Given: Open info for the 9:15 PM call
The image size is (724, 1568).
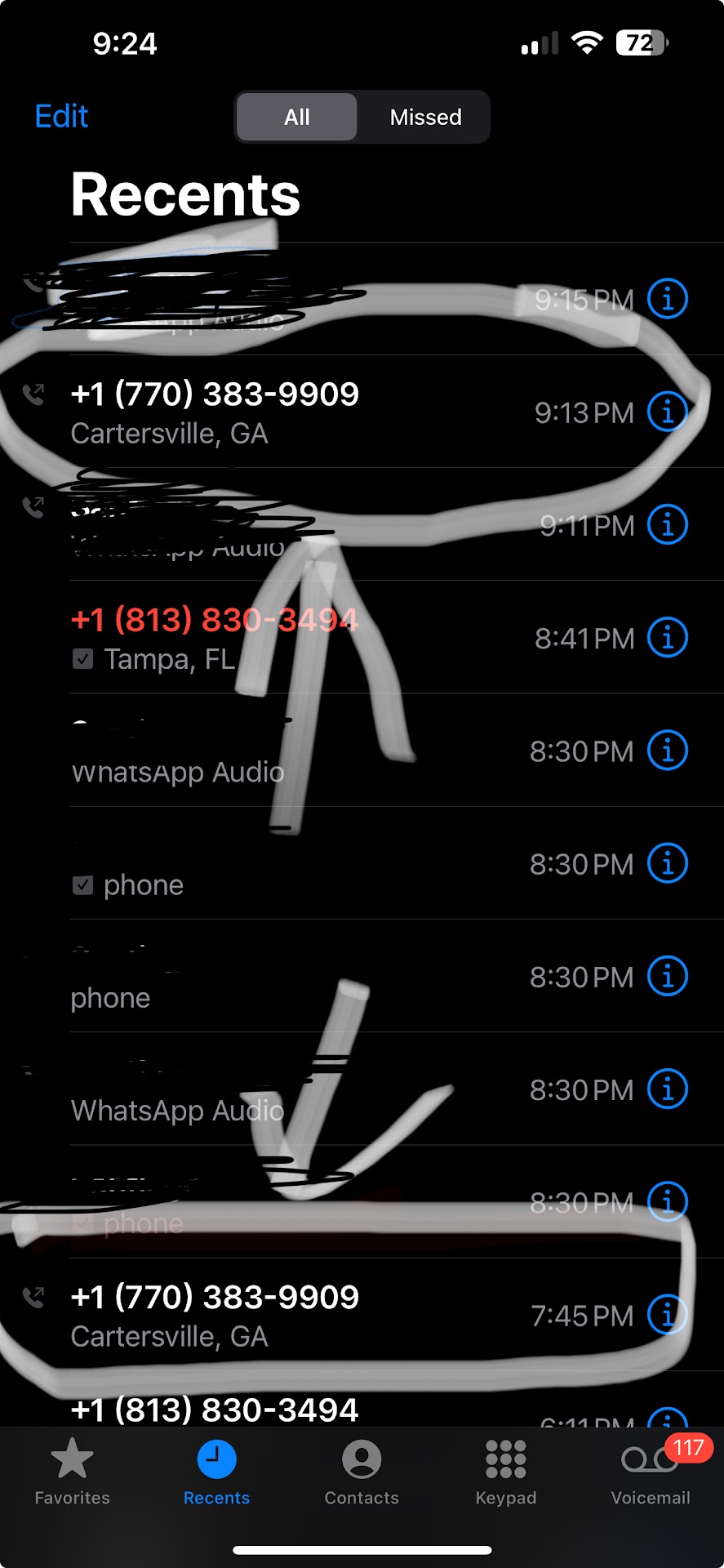Looking at the screenshot, I should 667,299.
